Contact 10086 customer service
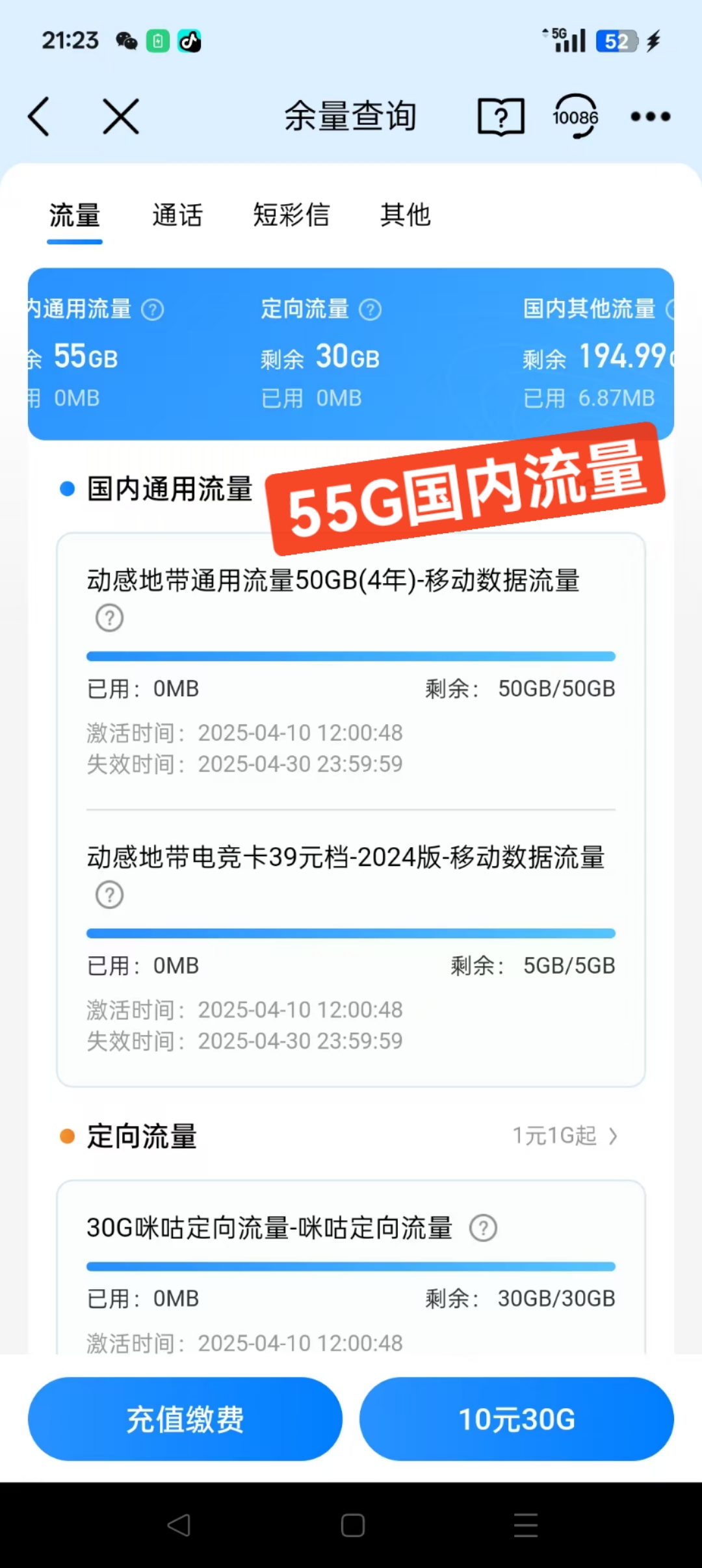The width and height of the screenshot is (702, 1568). (x=575, y=116)
